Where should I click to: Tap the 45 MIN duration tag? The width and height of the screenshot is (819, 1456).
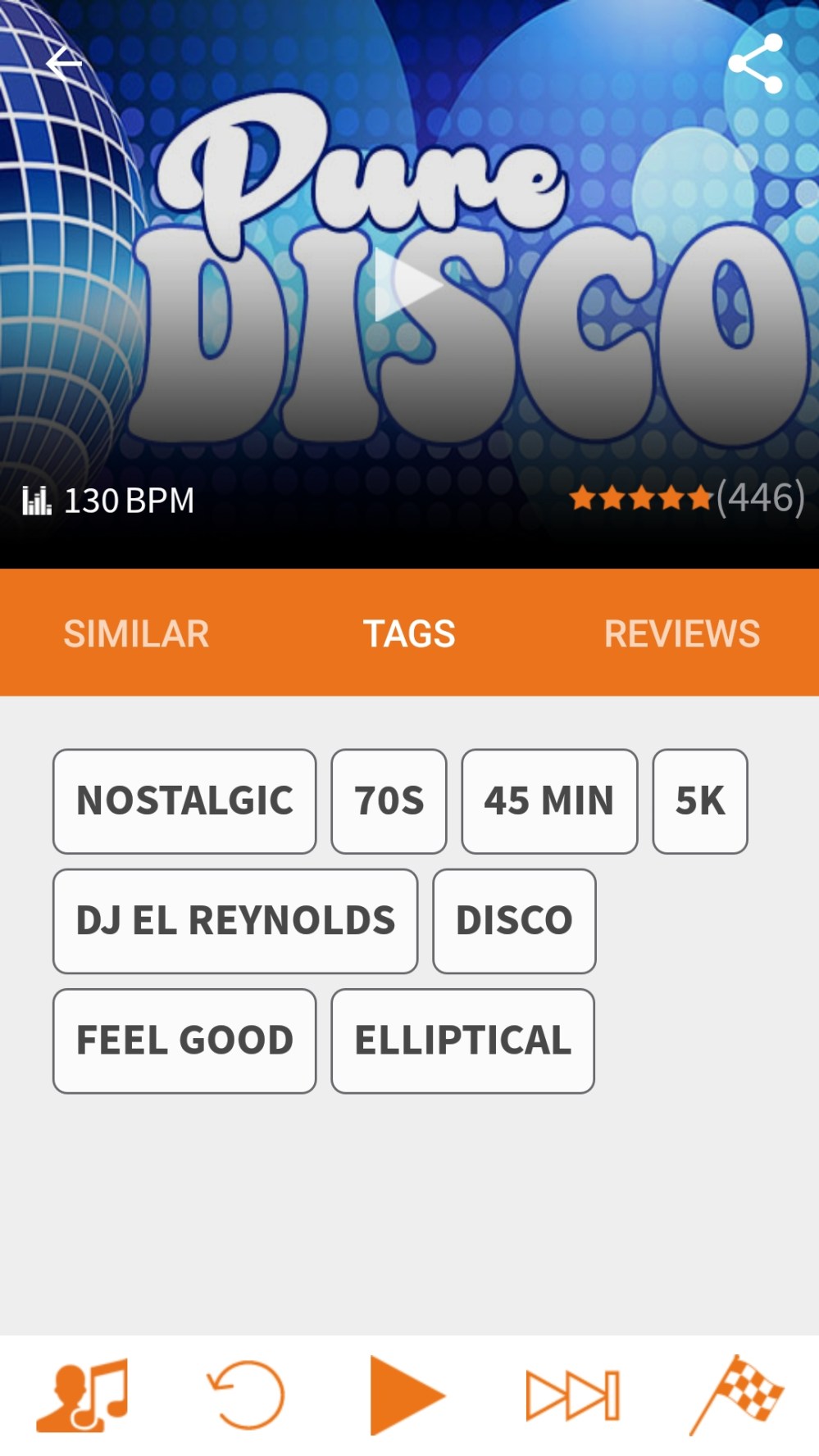(549, 801)
